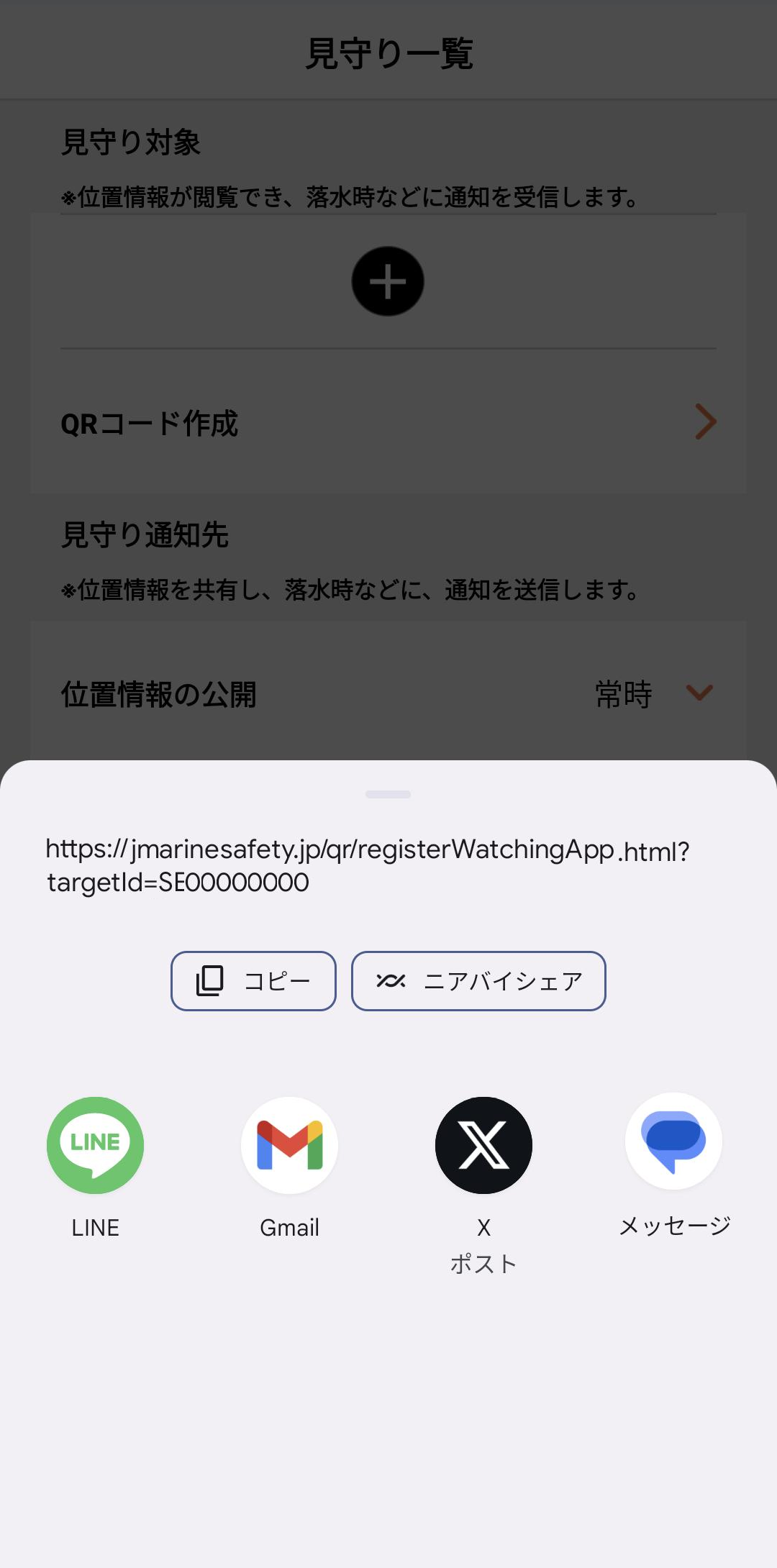The width and height of the screenshot is (777, 1568).
Task: Share the link via LINE
Action: (95, 1145)
